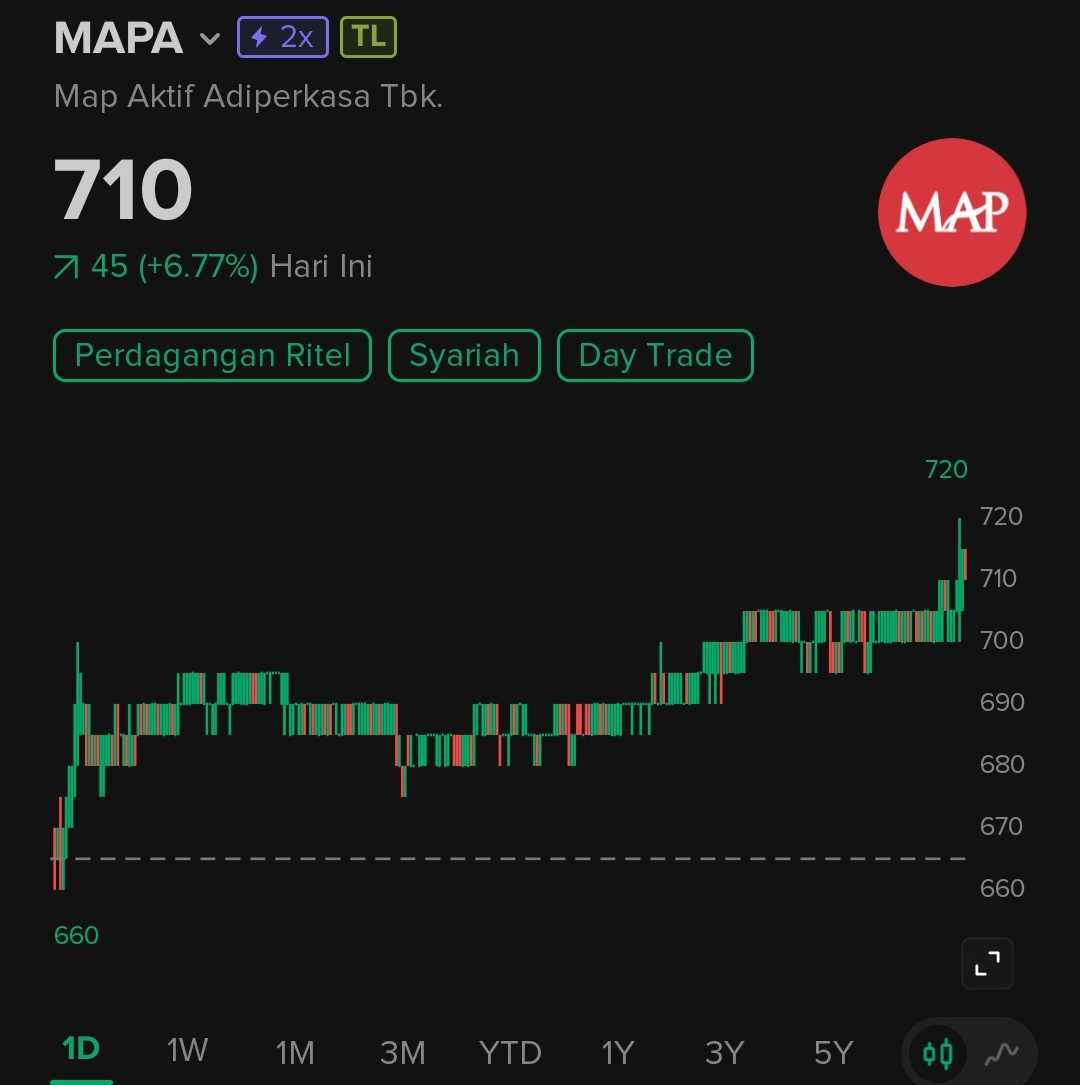Tap the 2x leverage badge

[x=282, y=38]
